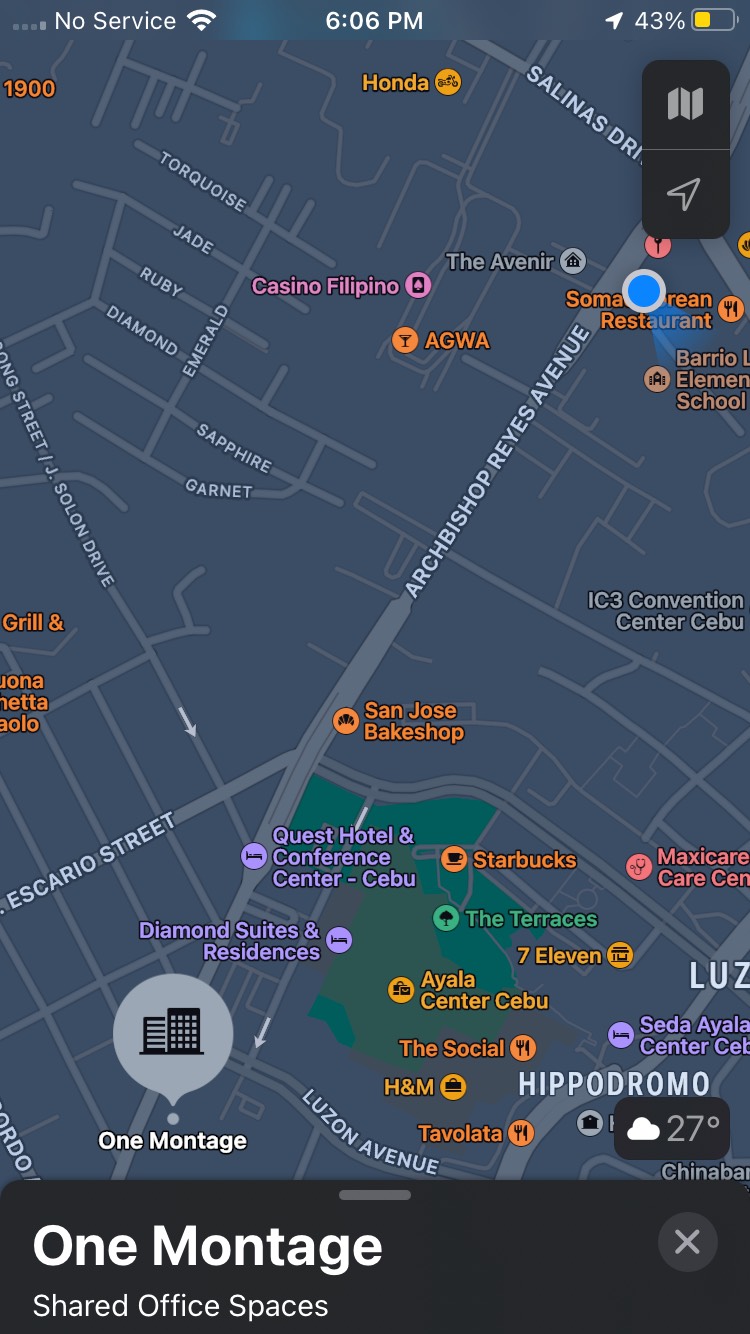Open the H&M store marker

[453, 1086]
